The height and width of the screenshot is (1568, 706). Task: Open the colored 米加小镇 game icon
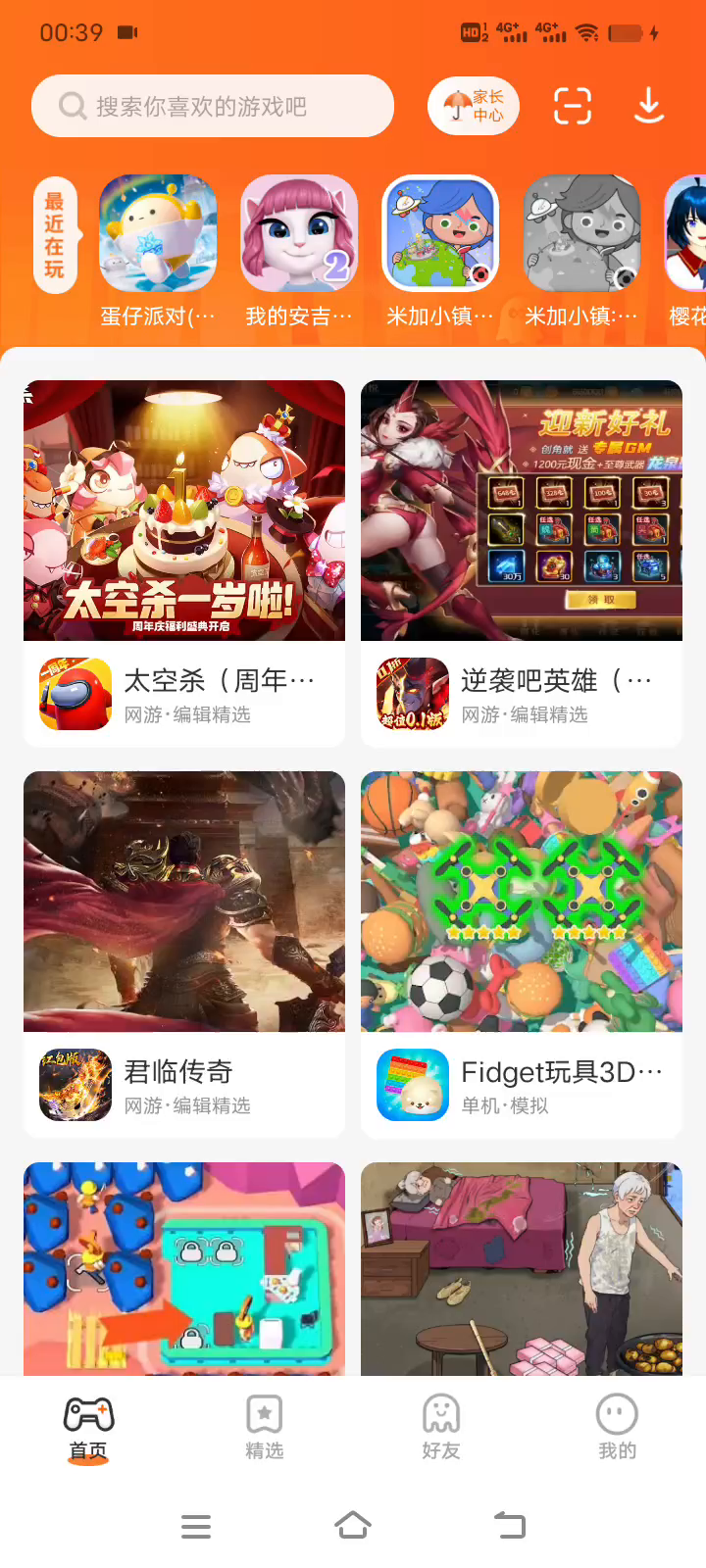point(440,234)
